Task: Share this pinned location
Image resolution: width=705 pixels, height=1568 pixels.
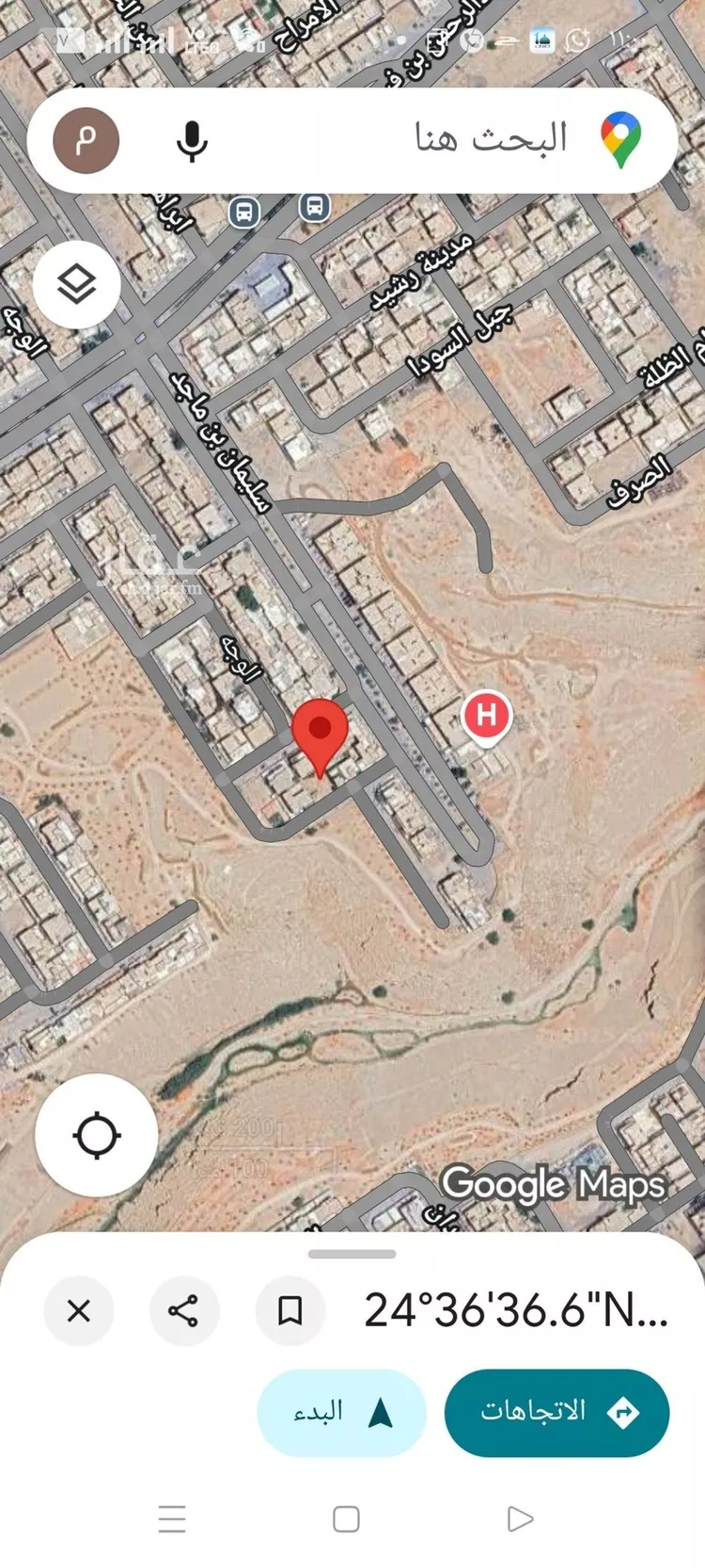Action: 183,1310
